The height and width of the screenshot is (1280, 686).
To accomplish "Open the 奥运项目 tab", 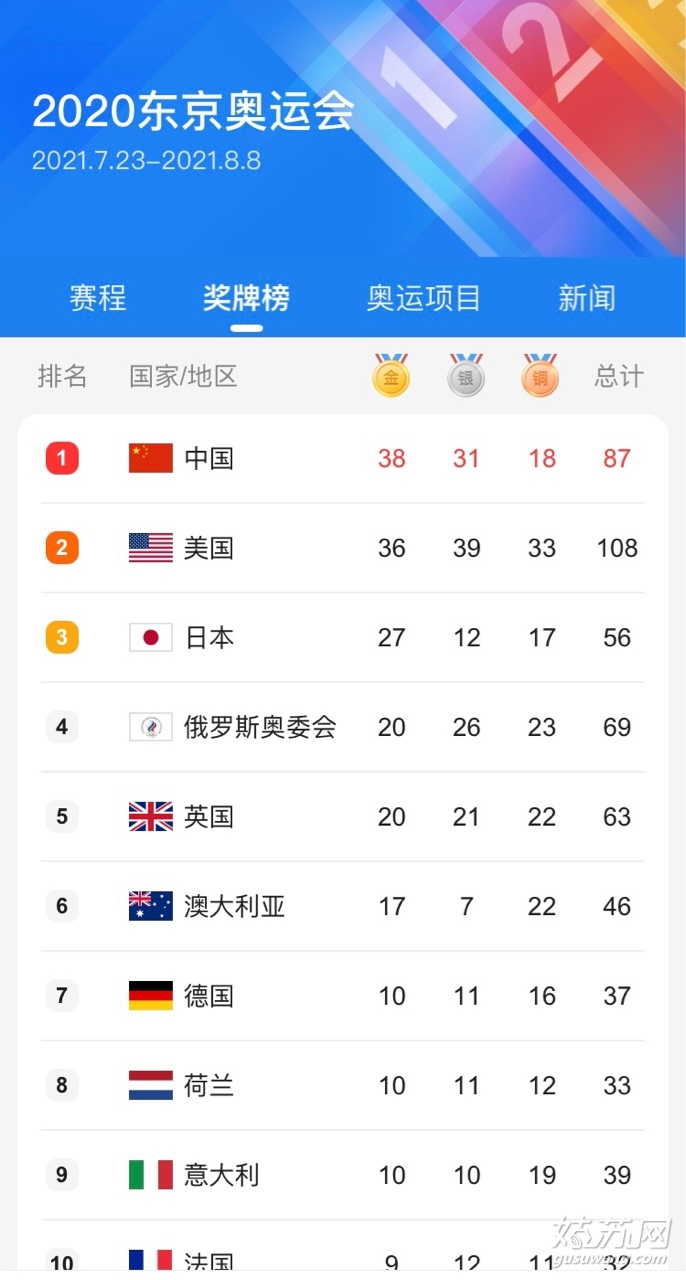I will click(424, 298).
